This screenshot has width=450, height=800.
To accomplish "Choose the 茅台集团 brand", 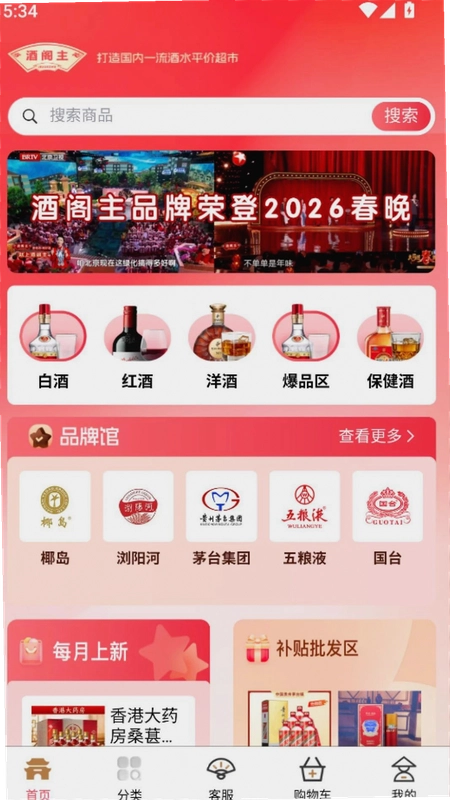I will click(221, 518).
